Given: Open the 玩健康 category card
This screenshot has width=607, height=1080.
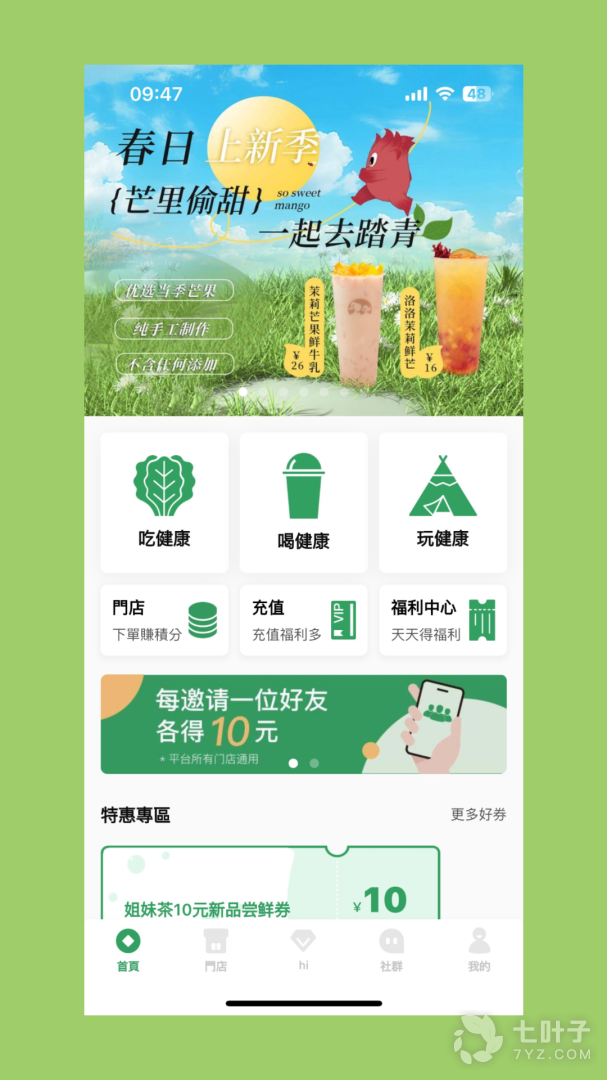Looking at the screenshot, I should point(442,502).
